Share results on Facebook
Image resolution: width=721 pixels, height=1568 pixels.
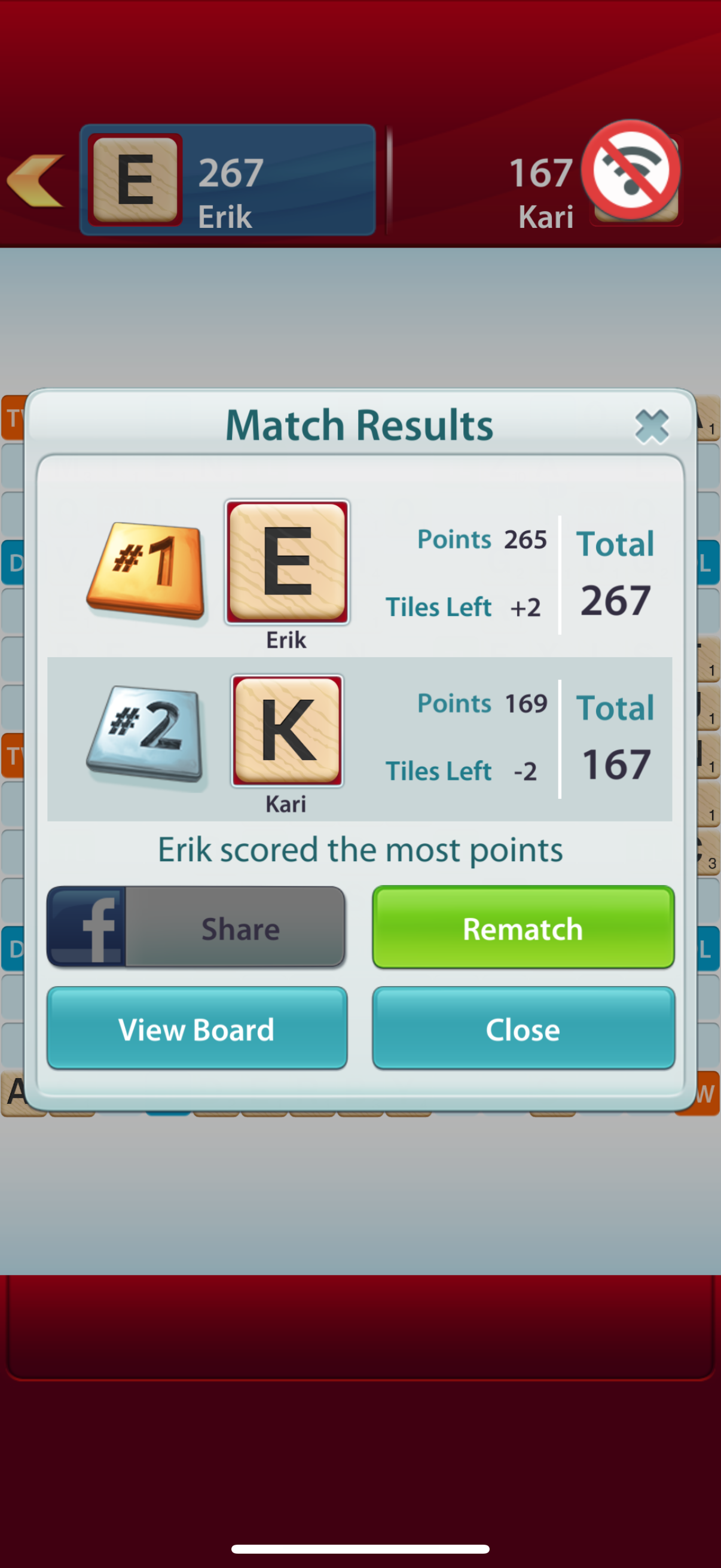[196, 928]
